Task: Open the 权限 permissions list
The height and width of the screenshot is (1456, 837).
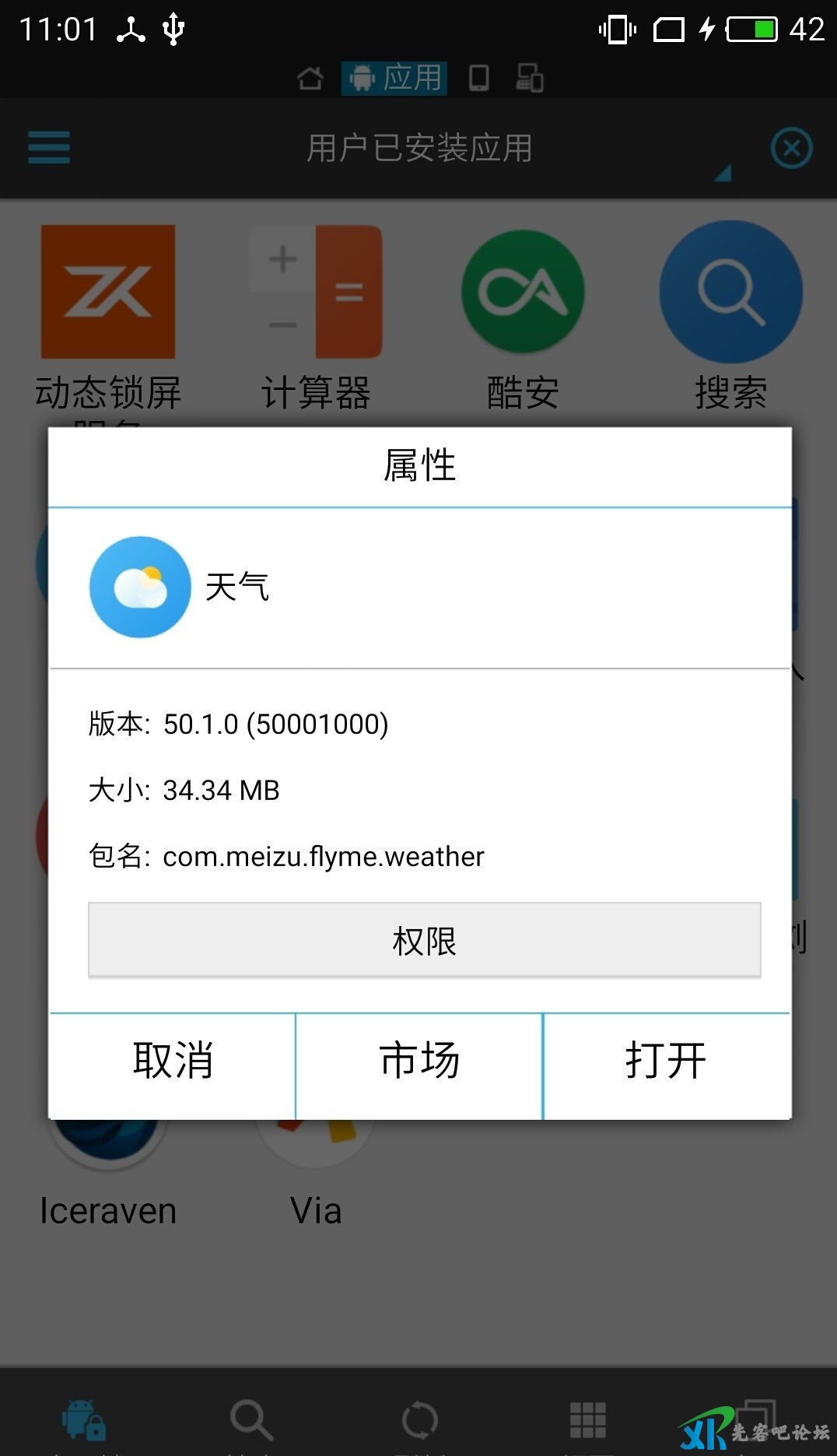Action: 424,940
